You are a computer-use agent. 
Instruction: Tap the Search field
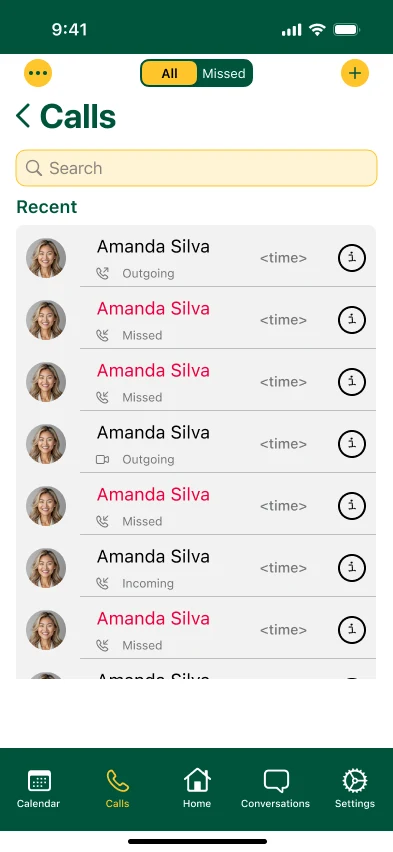(196, 168)
